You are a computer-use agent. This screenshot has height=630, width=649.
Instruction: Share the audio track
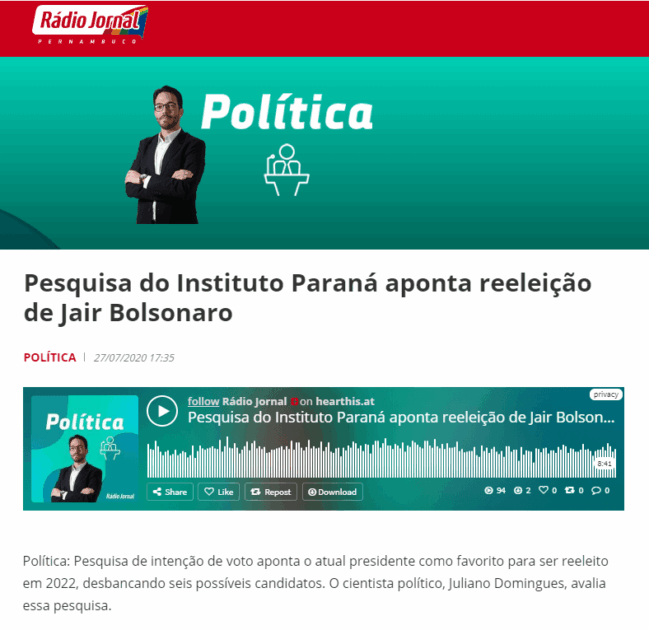(x=169, y=492)
